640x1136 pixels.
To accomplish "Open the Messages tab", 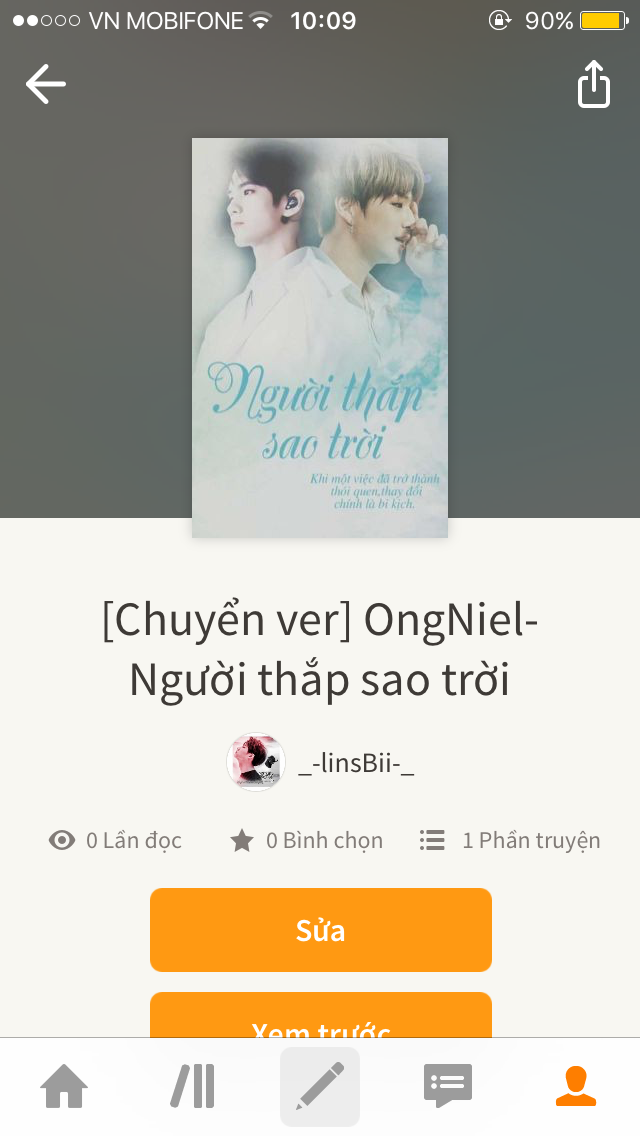I will (448, 1086).
